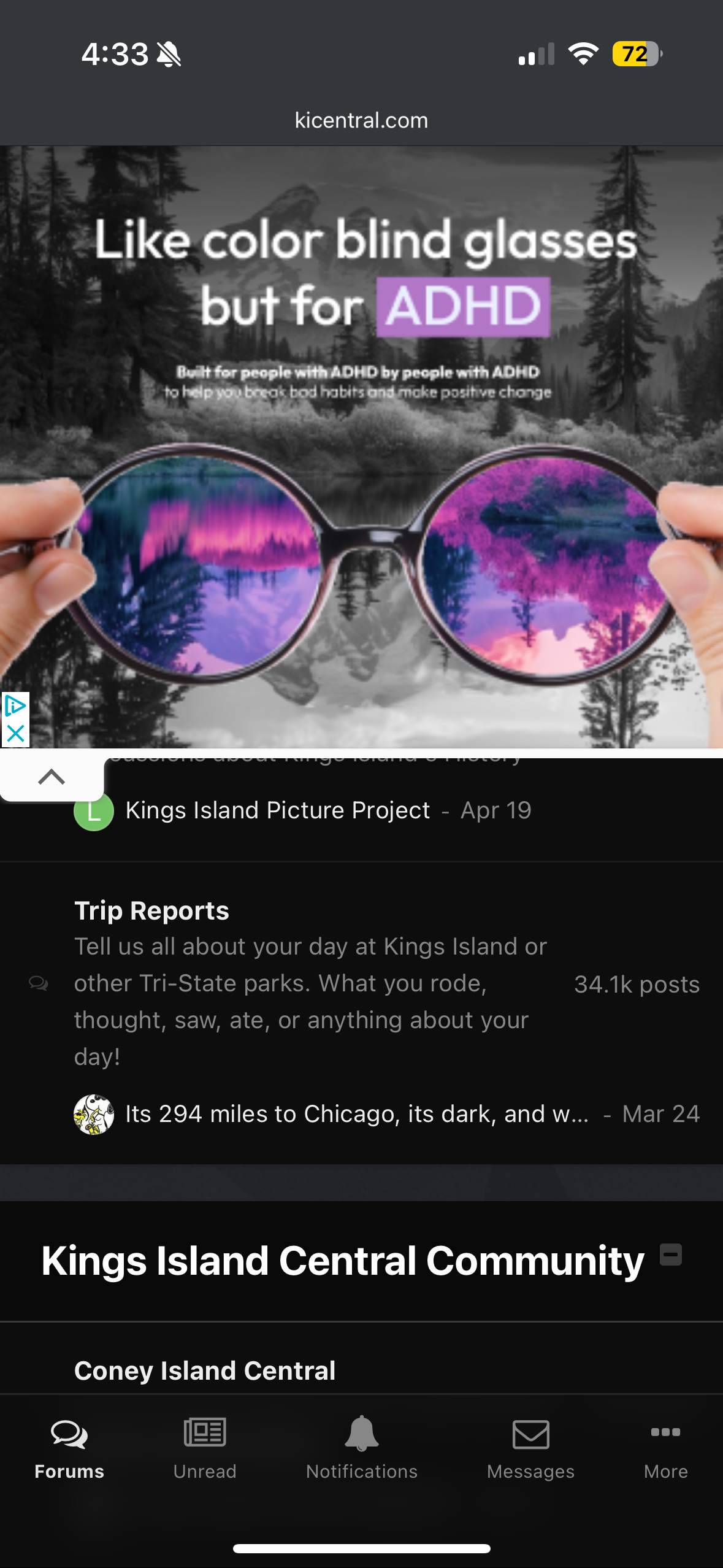This screenshot has height=1568, width=723.
Task: Tap the ADHD glasses advertisement
Action: click(x=362, y=447)
